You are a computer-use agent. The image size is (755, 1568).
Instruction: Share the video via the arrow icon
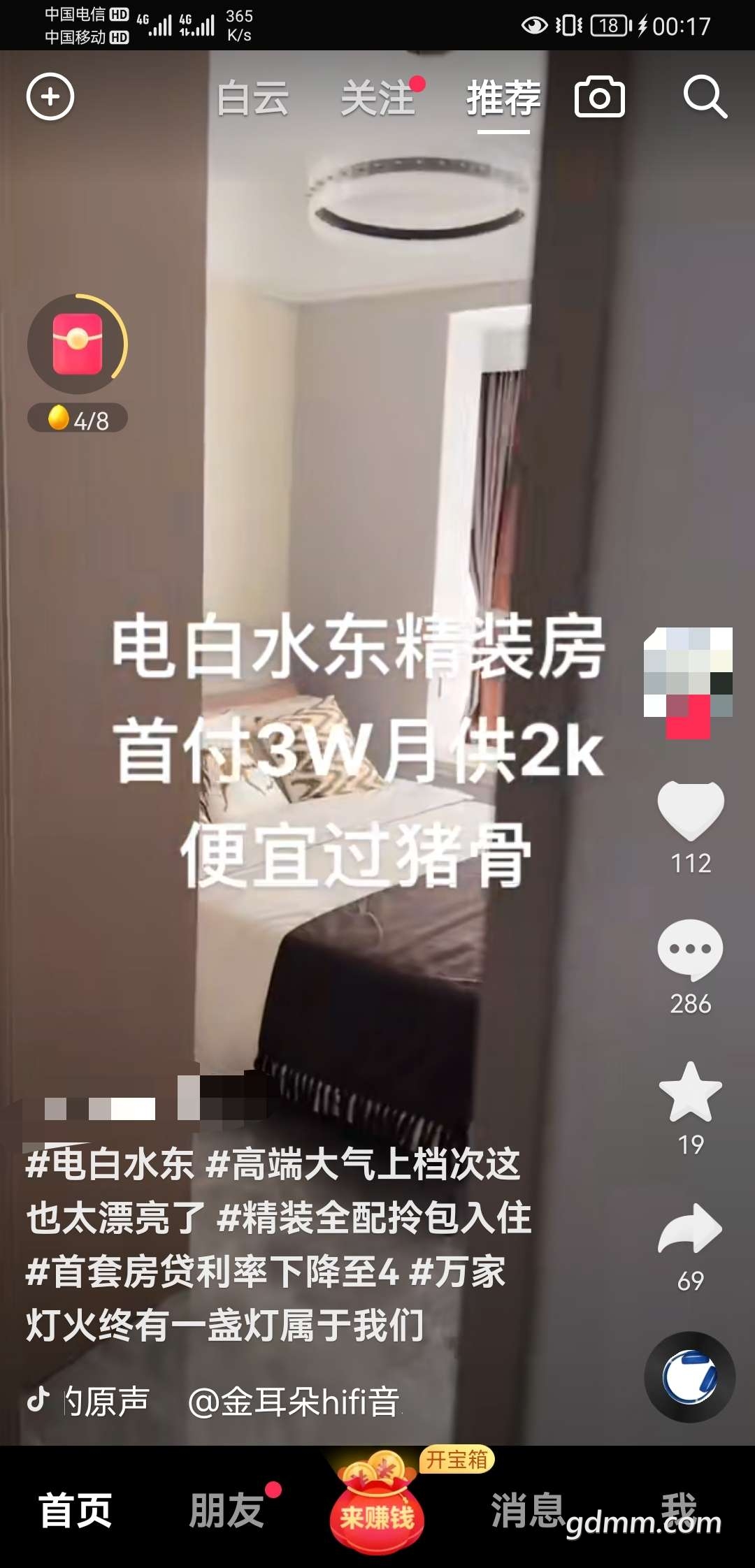(690, 1230)
